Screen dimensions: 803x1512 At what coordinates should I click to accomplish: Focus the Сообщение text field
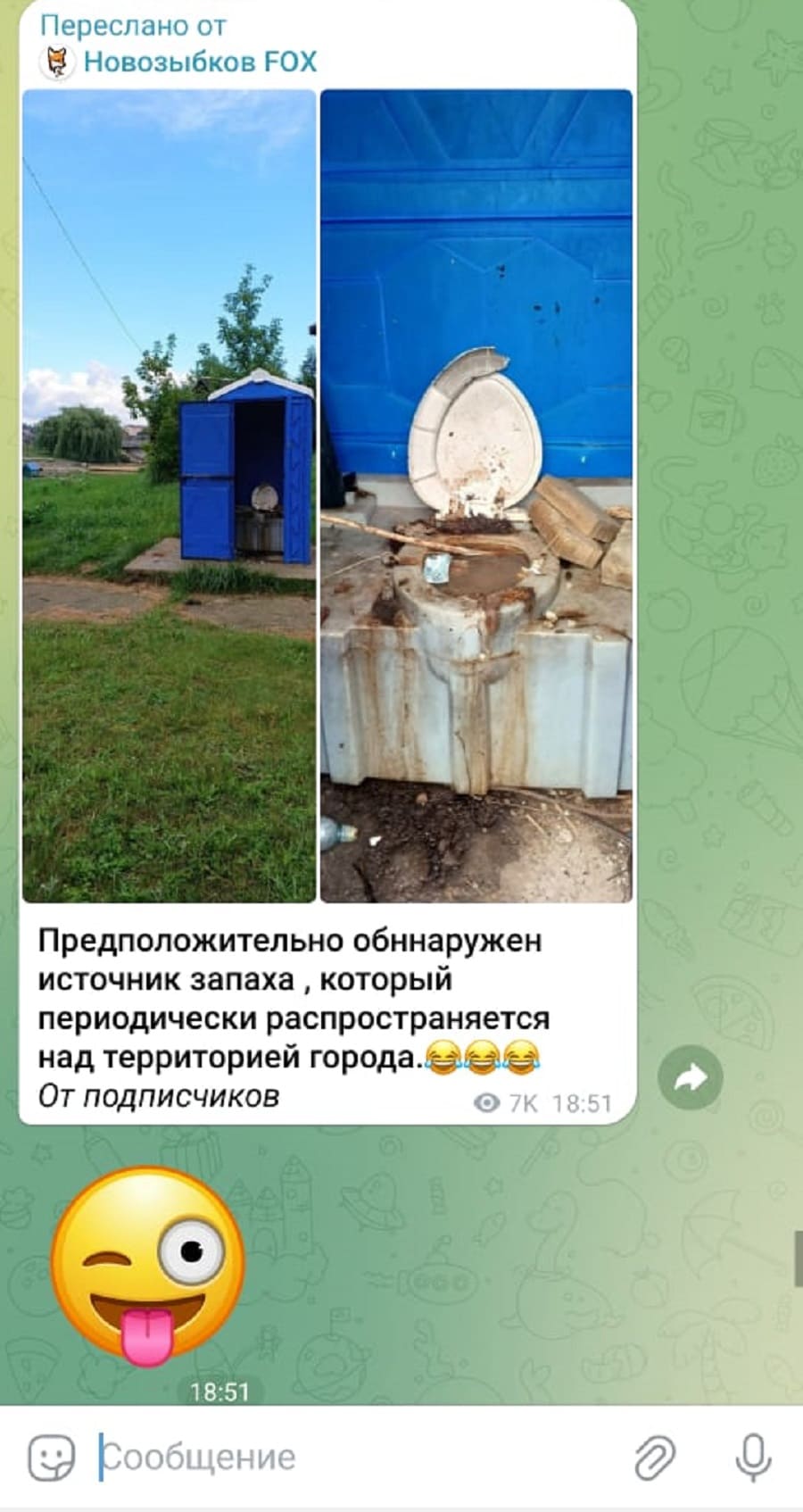click(357, 1458)
